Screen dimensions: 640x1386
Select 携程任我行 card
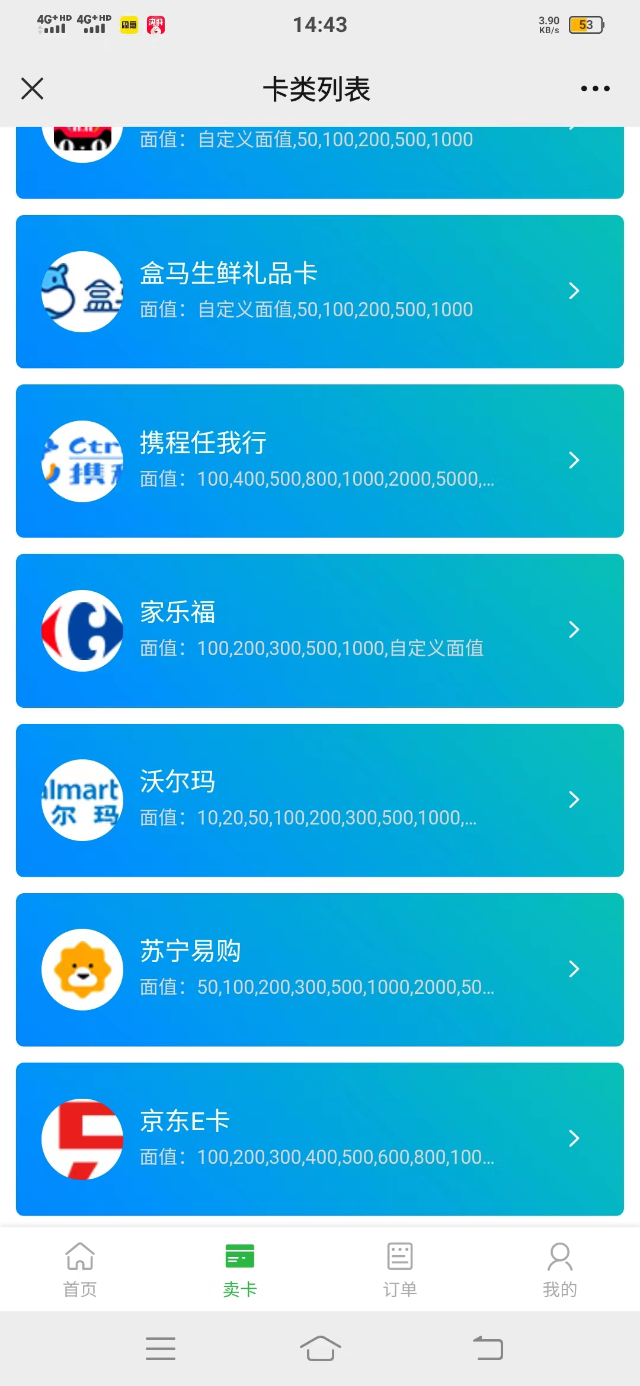(320, 461)
